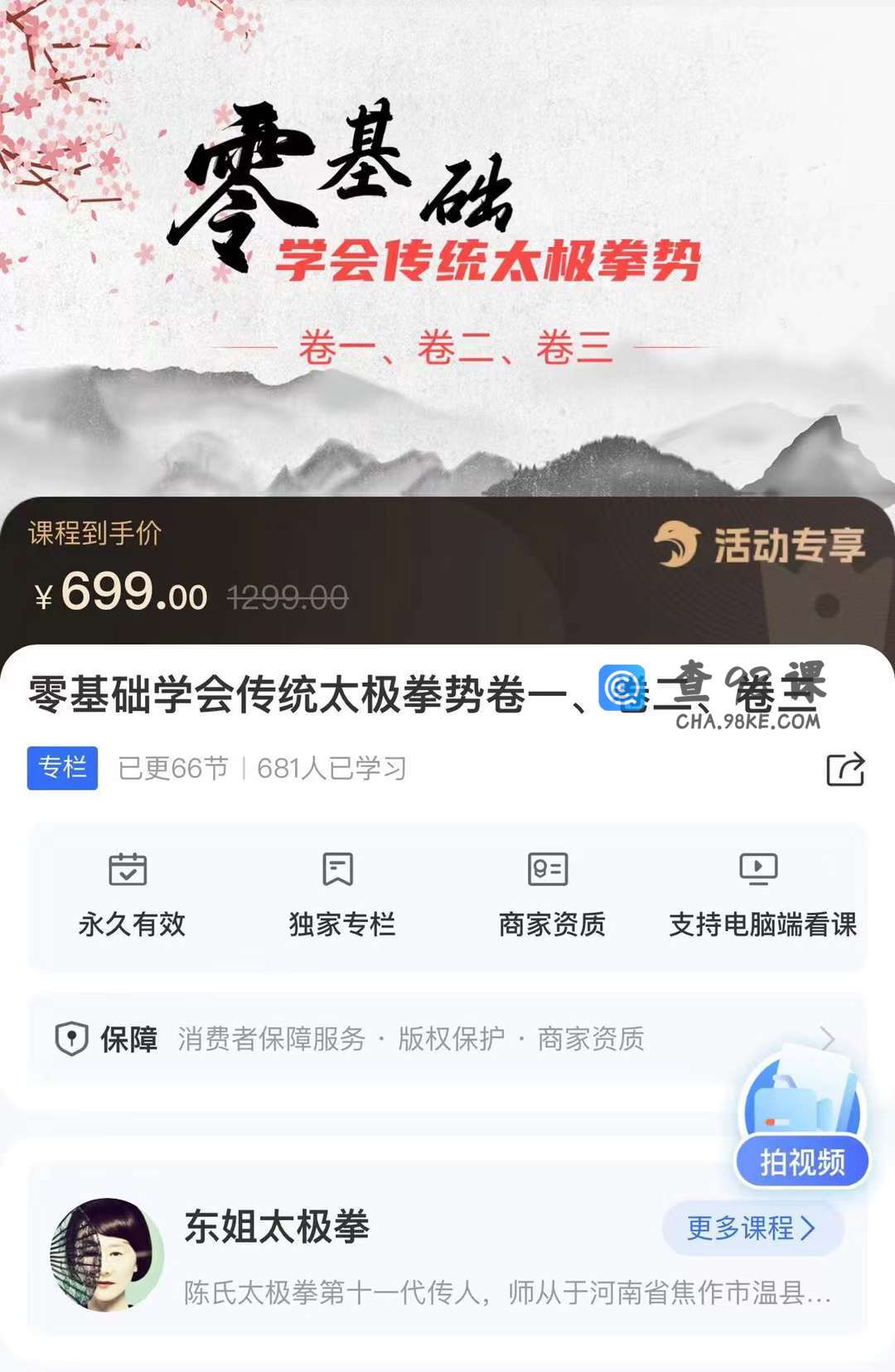View 商家资质 merchant qualification
Image resolution: width=895 pixels, height=1372 pixels.
(x=552, y=896)
